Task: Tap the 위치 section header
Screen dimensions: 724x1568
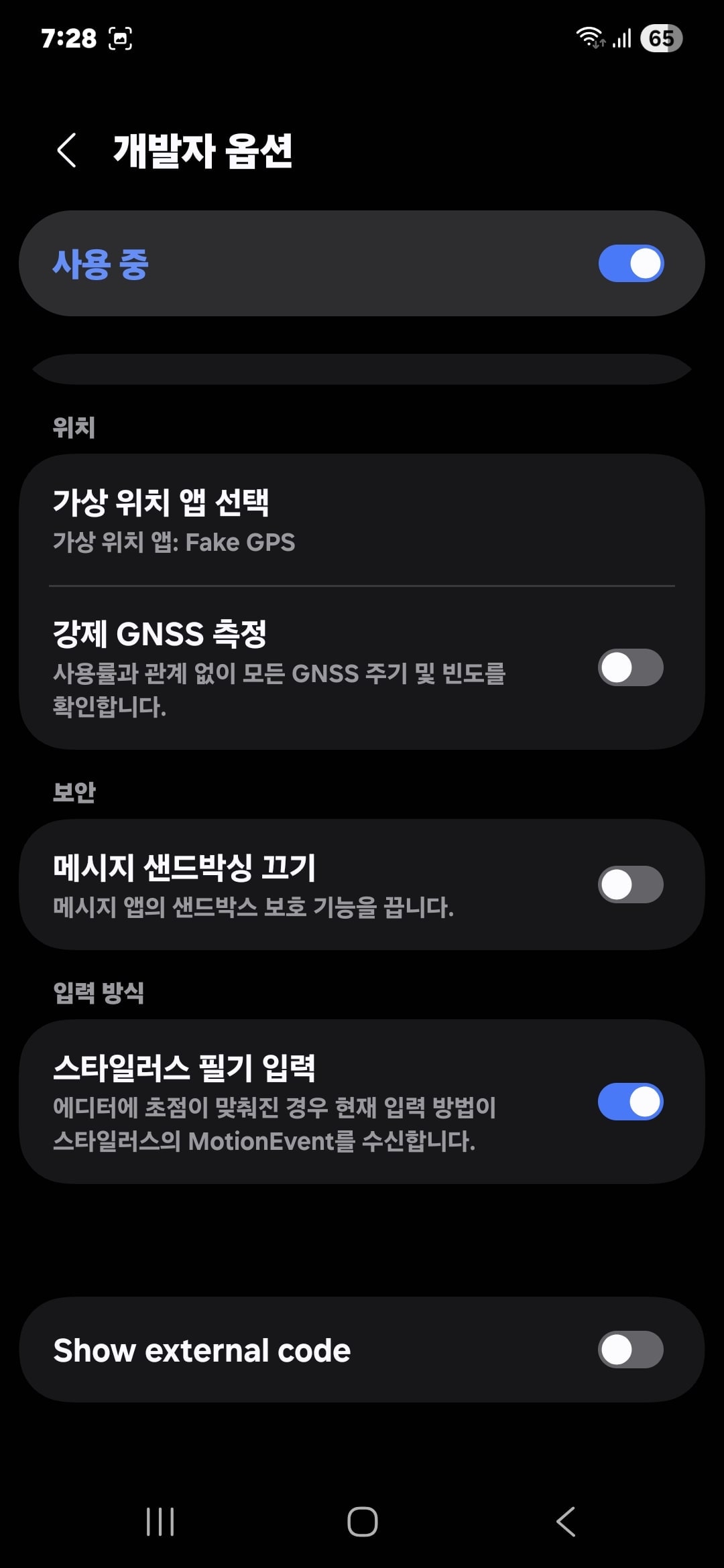Action: pos(73,427)
